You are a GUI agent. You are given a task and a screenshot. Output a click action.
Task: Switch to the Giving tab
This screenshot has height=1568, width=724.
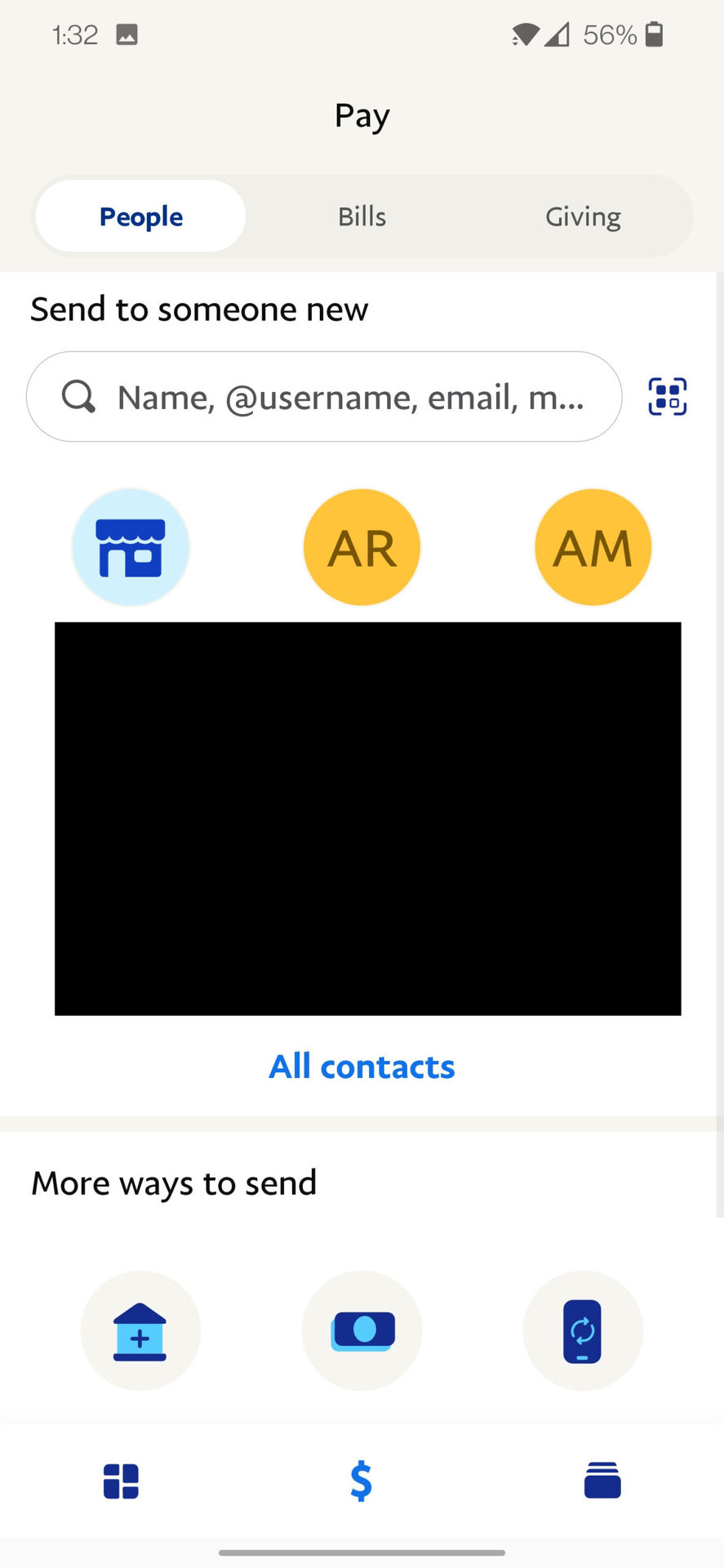583,216
